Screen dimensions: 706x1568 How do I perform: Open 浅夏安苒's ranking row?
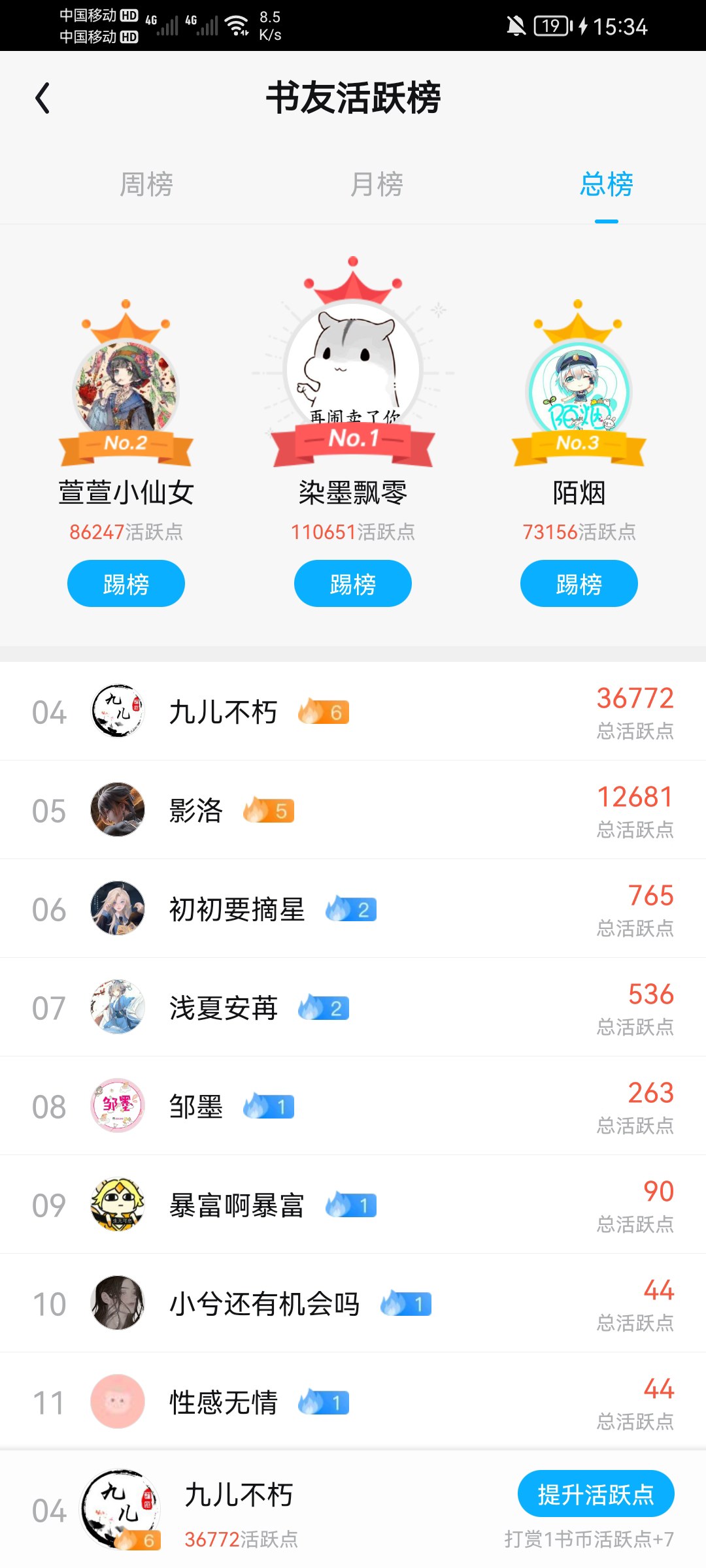(x=353, y=1007)
